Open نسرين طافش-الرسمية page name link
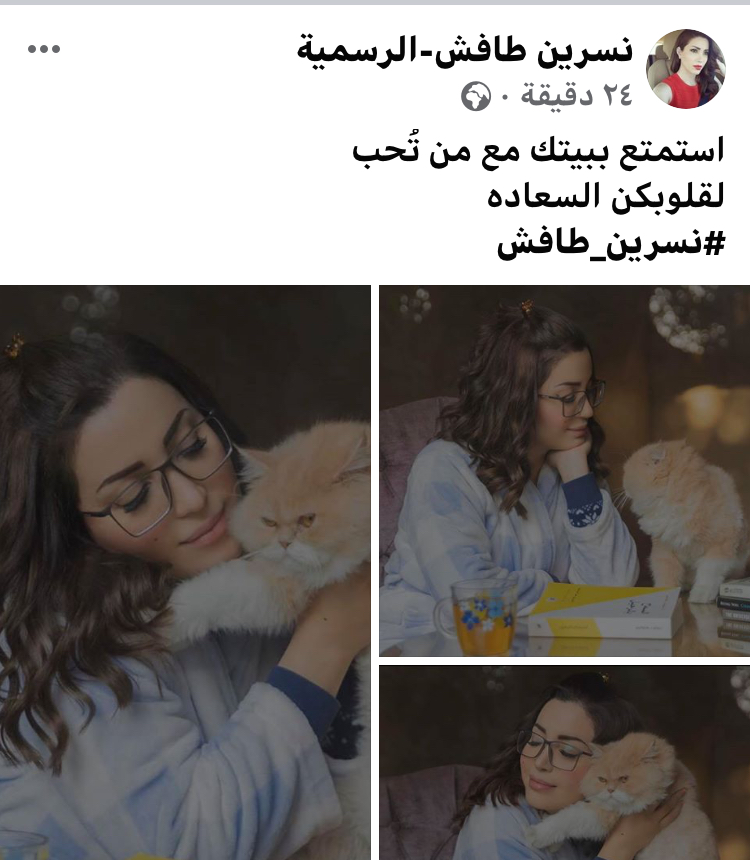This screenshot has height=860, width=750. [x=465, y=48]
